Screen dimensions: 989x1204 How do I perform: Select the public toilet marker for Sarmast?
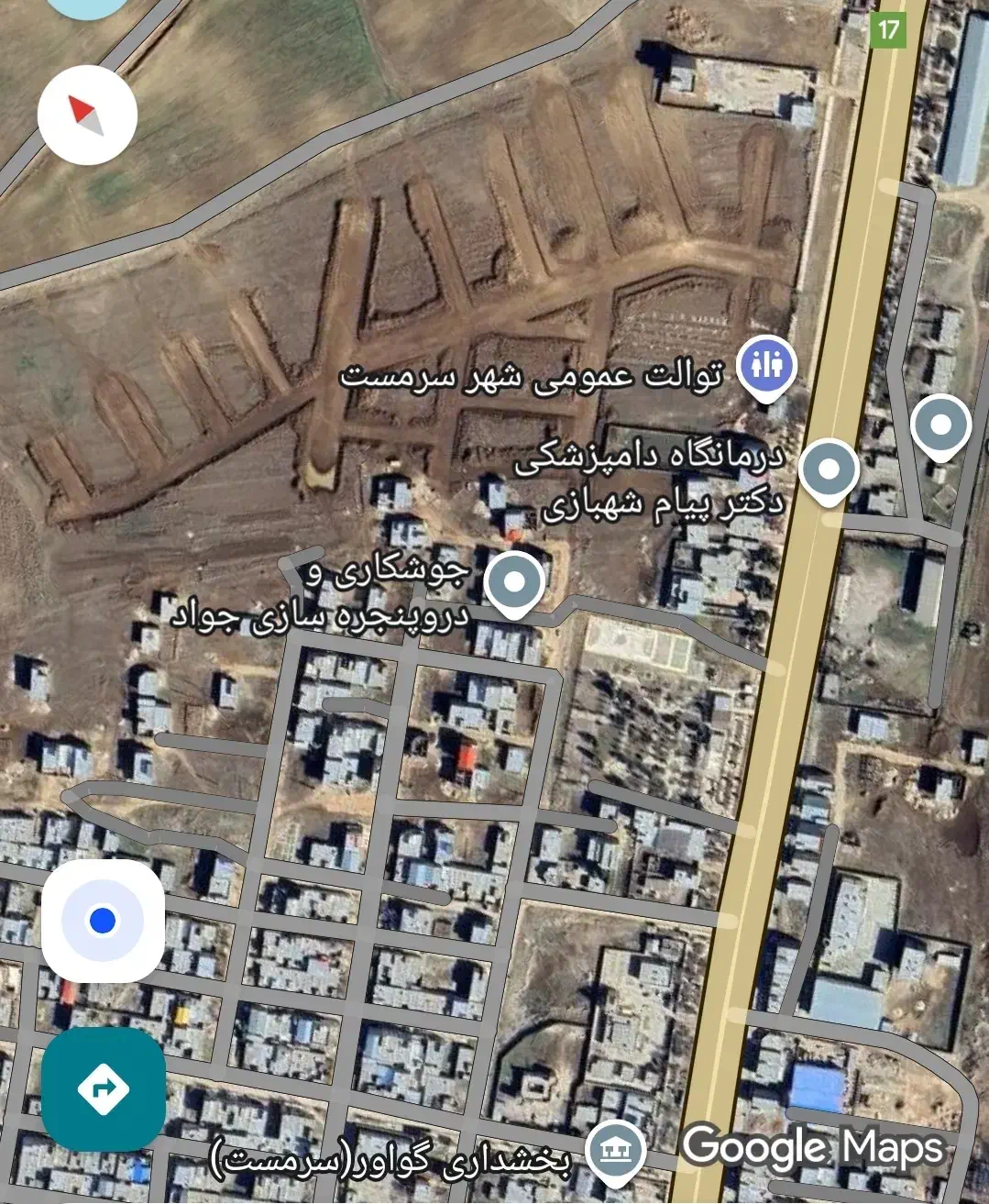click(766, 366)
